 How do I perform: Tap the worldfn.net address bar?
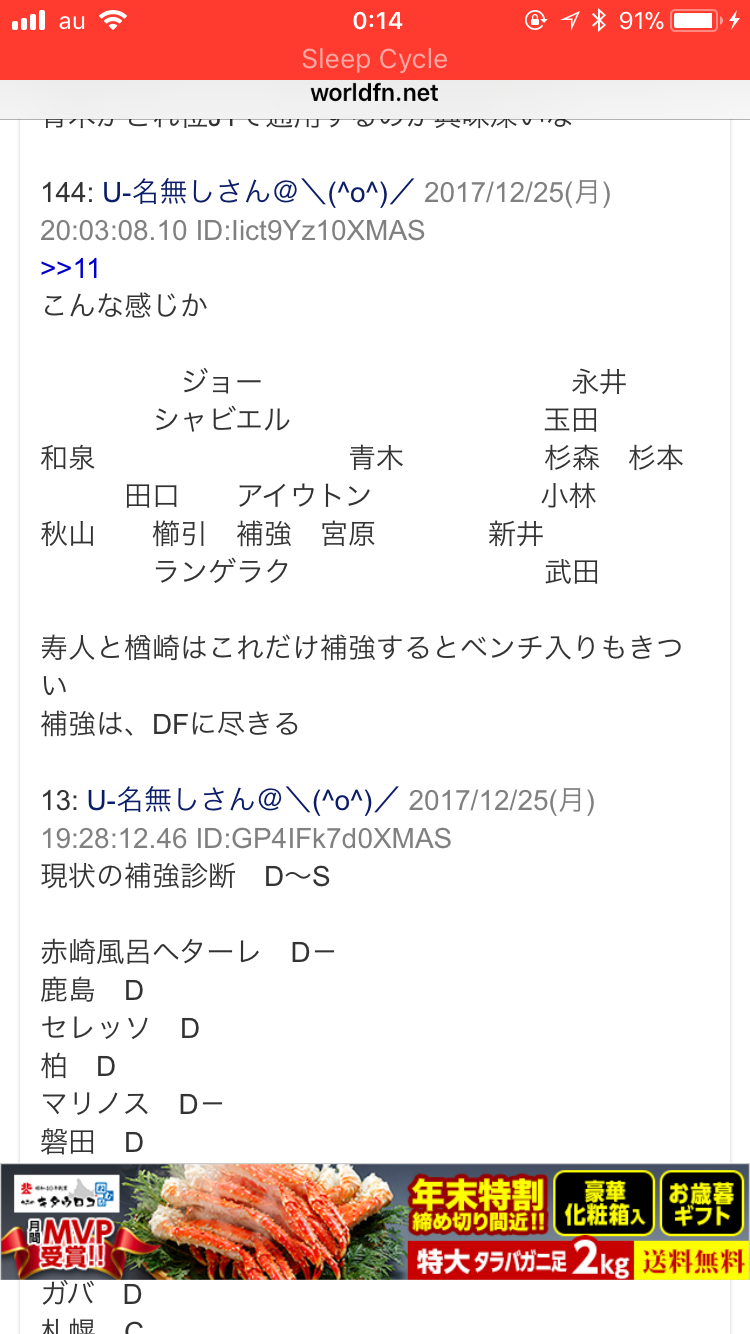tap(374, 93)
